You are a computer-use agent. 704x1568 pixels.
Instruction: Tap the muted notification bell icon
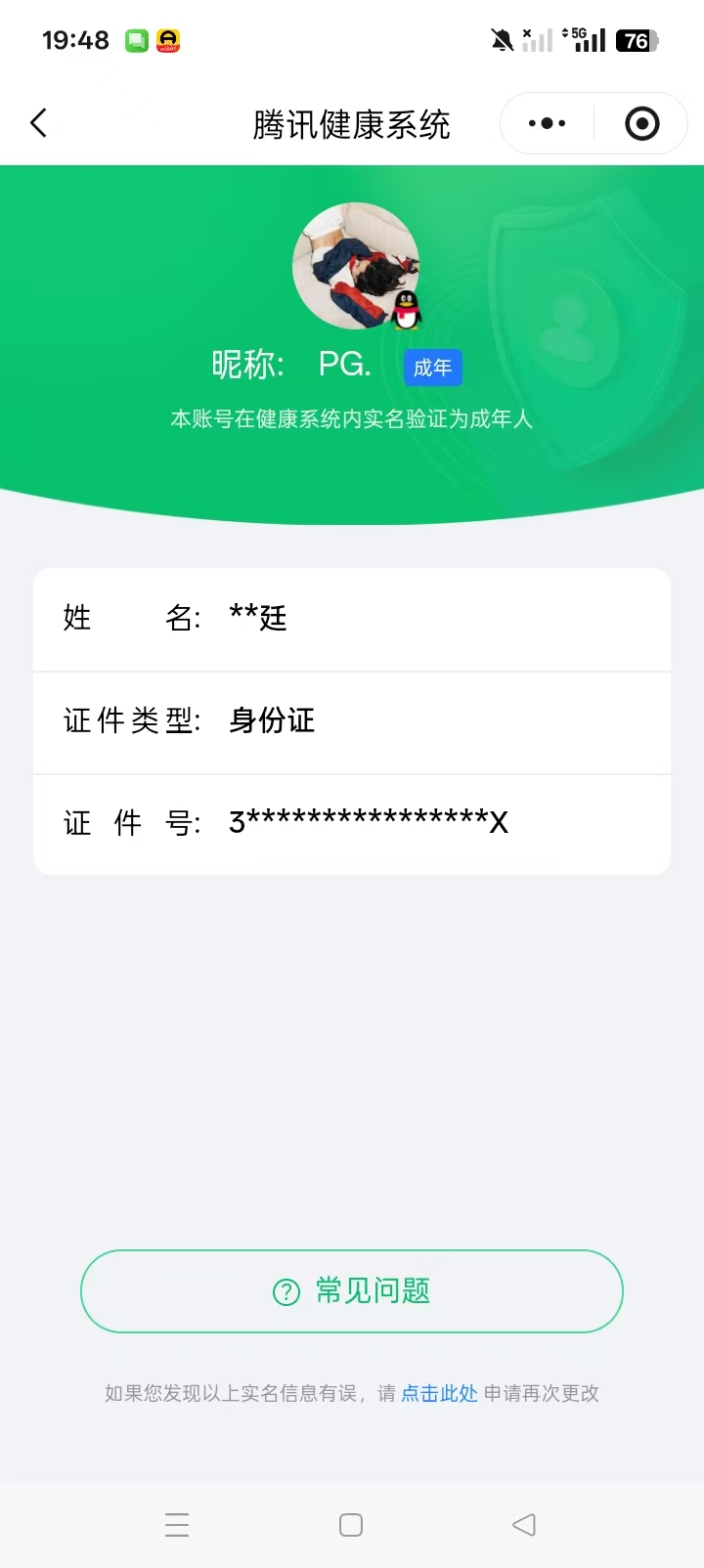(x=500, y=37)
